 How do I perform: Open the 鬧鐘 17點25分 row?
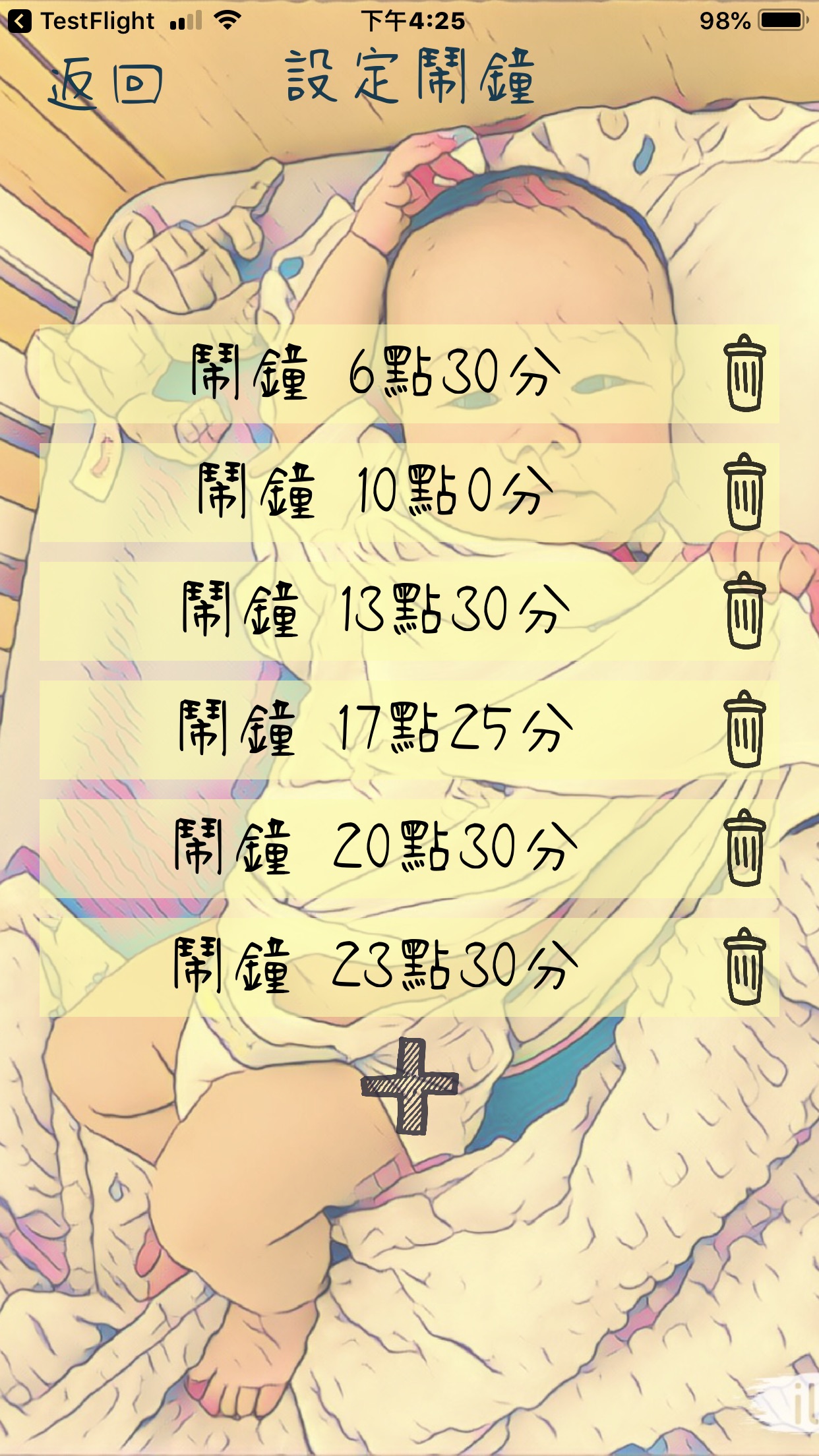point(376,729)
